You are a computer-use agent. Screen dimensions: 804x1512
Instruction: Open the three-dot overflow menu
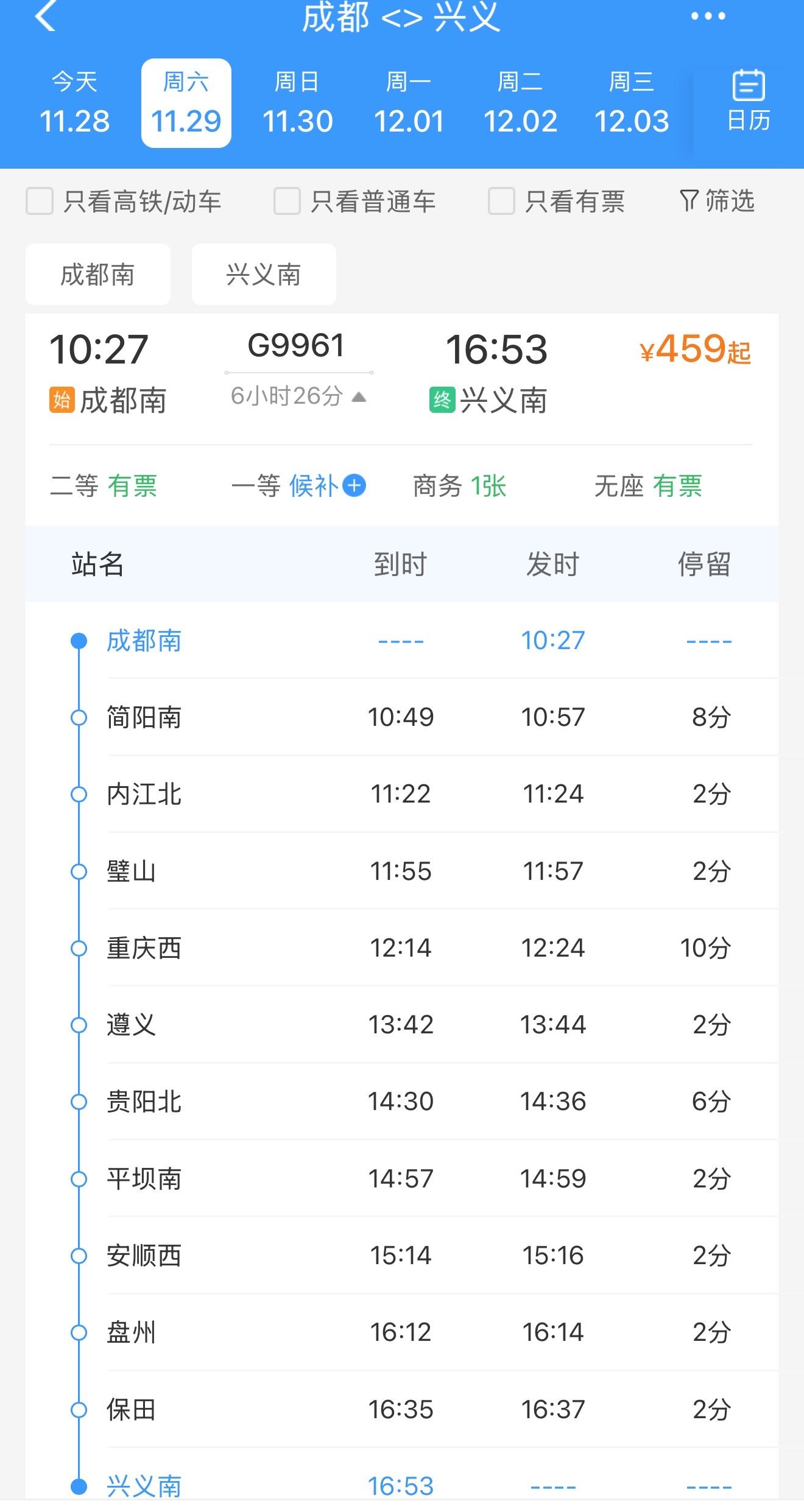click(x=708, y=16)
